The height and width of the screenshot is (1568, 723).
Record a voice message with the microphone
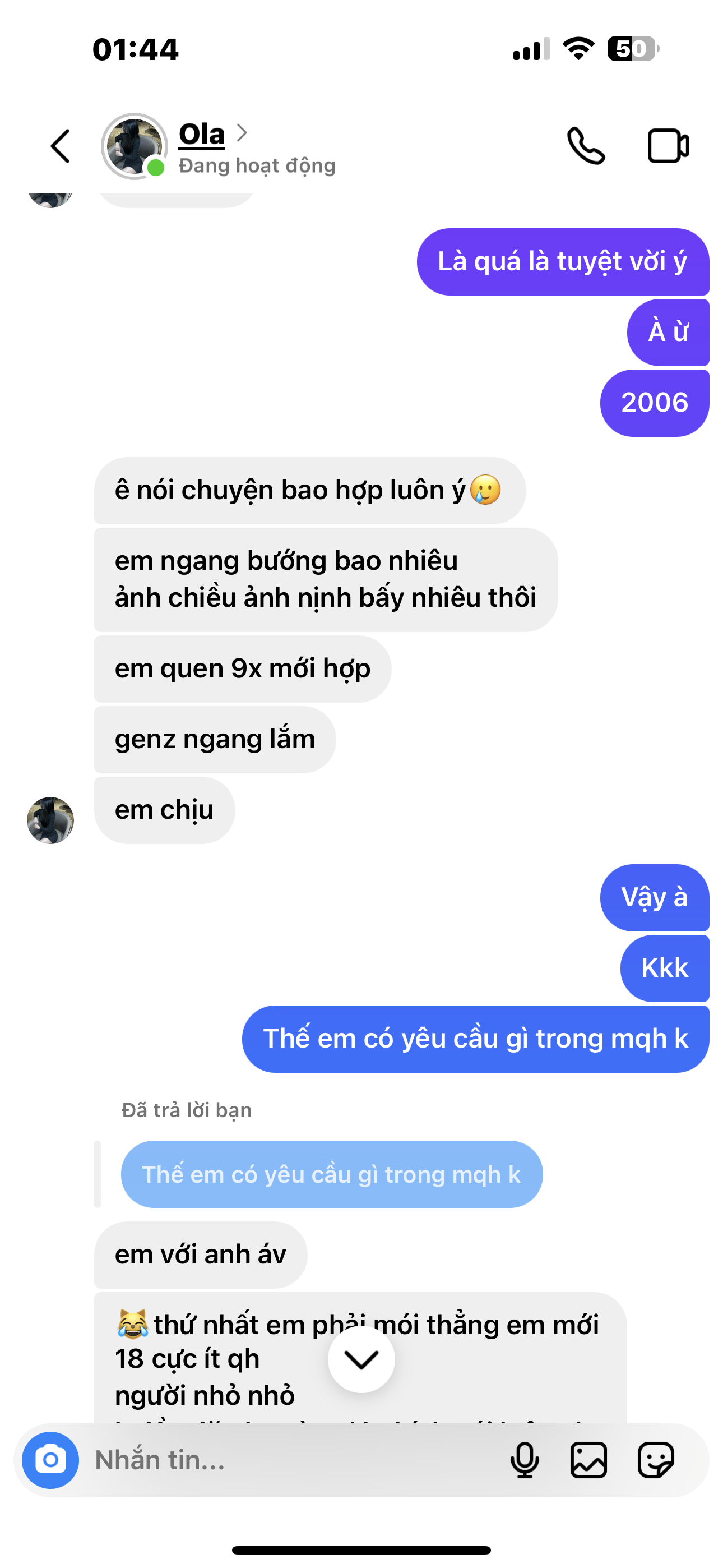(524, 1460)
